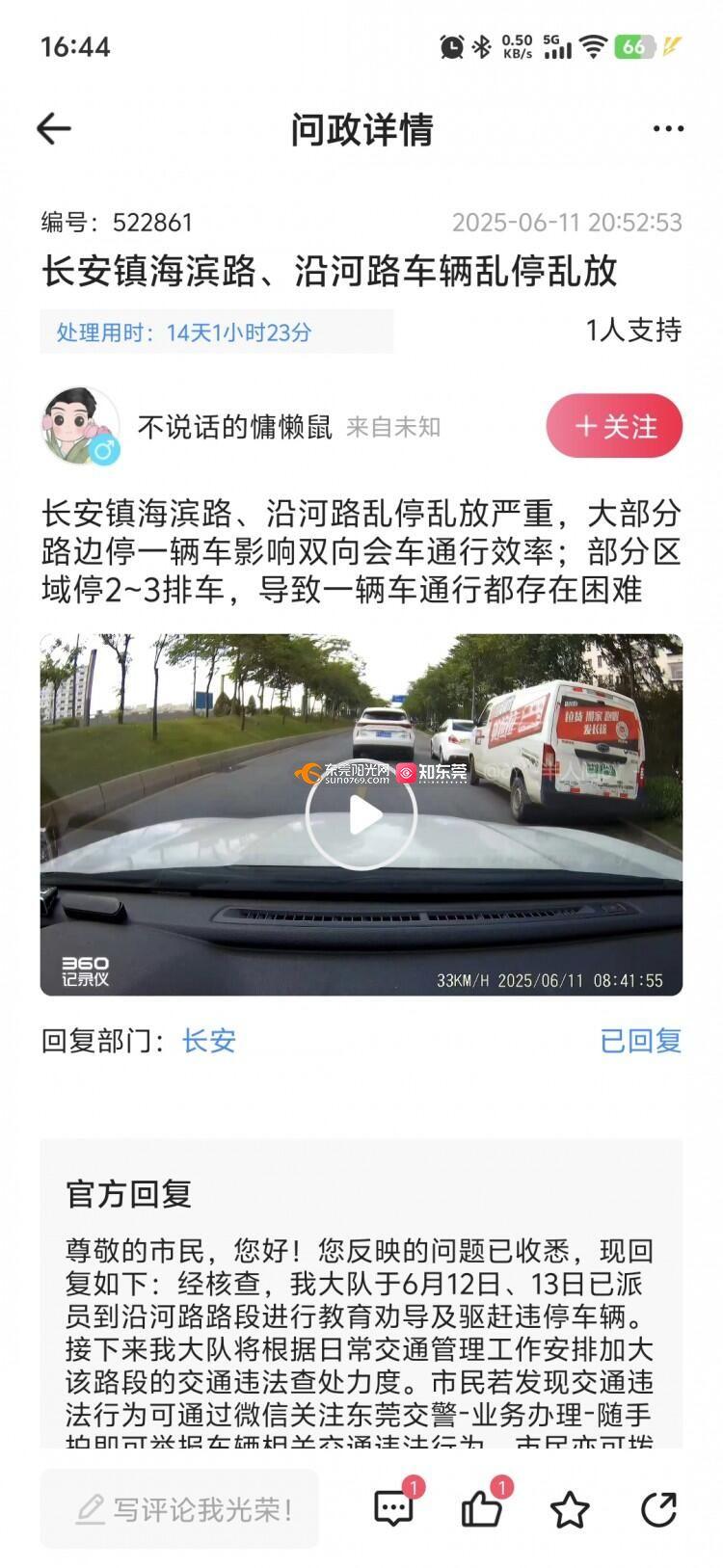723x1568 pixels.
Task: Tap the 1人支持 support count
Action: pyautogui.click(x=633, y=331)
